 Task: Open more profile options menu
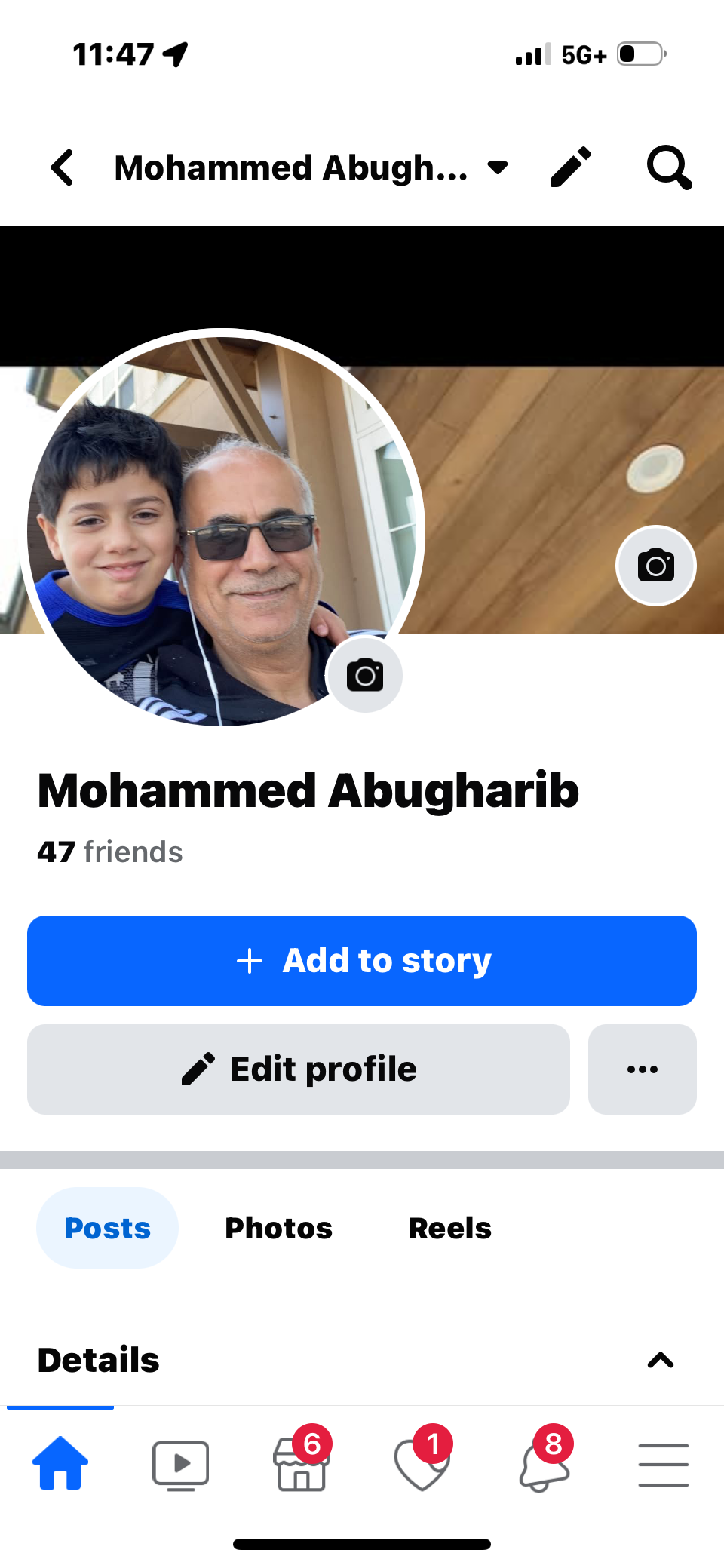[x=642, y=1069]
